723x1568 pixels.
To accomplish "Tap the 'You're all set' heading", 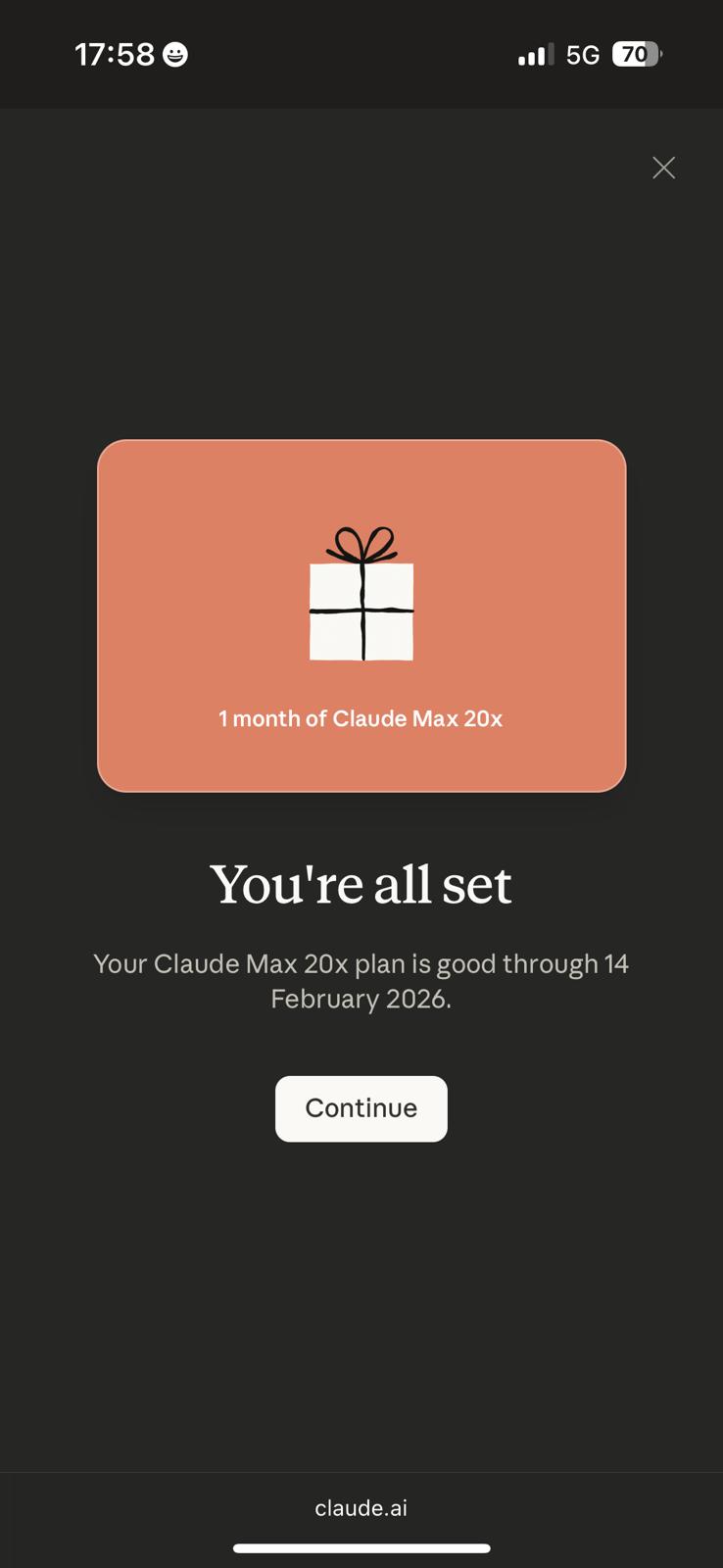I will [361, 883].
